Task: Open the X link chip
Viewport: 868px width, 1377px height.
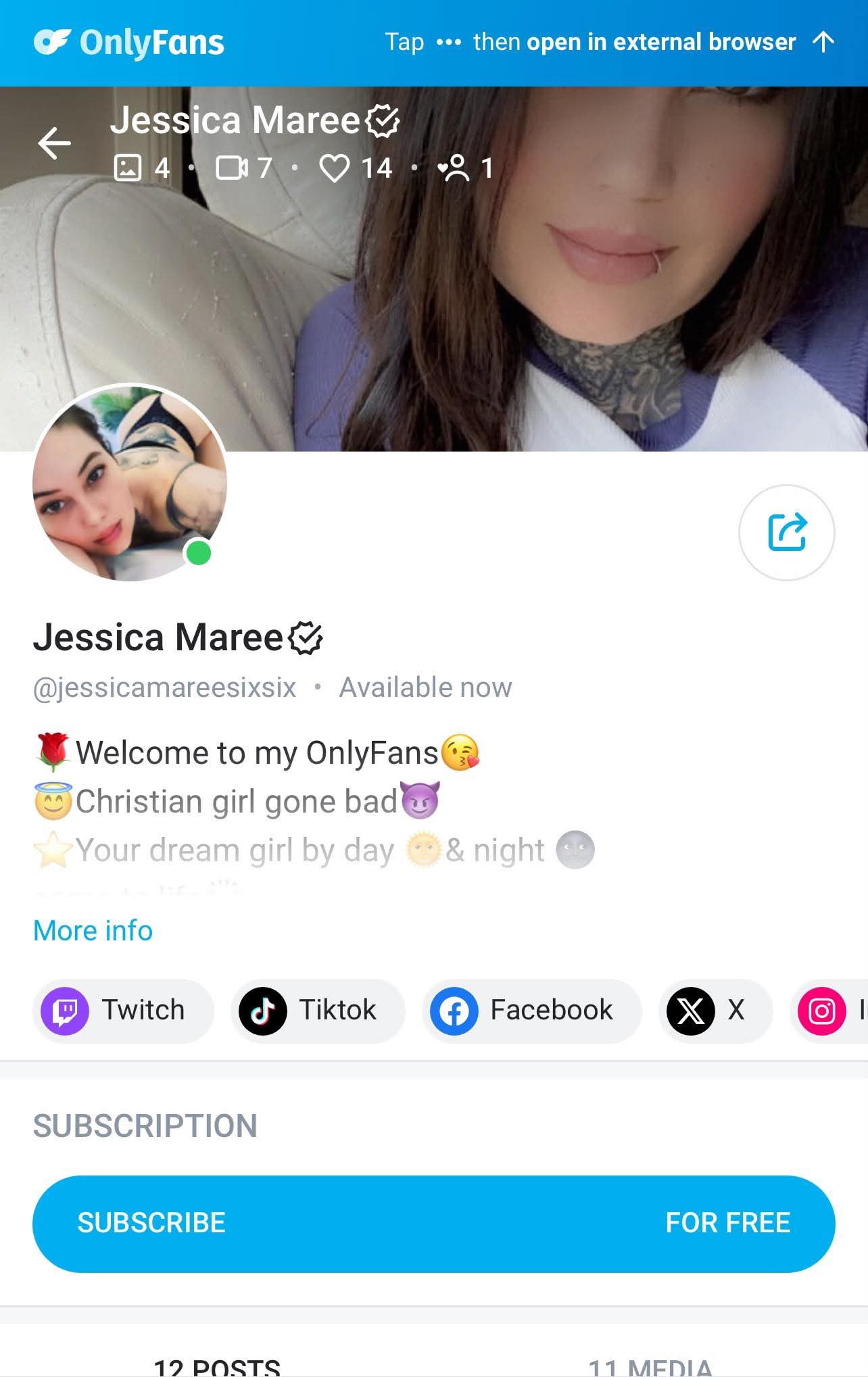Action: tap(715, 1011)
